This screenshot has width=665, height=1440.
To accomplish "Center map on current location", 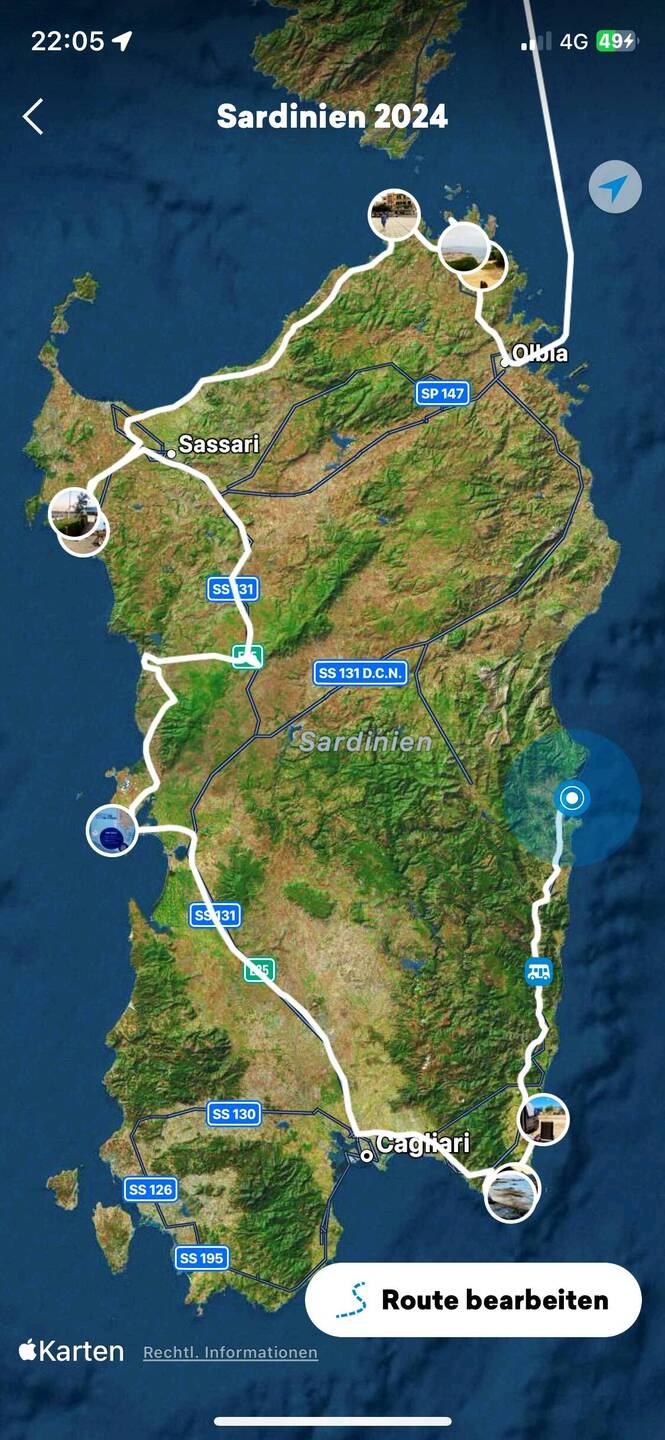I will pyautogui.click(x=614, y=187).
